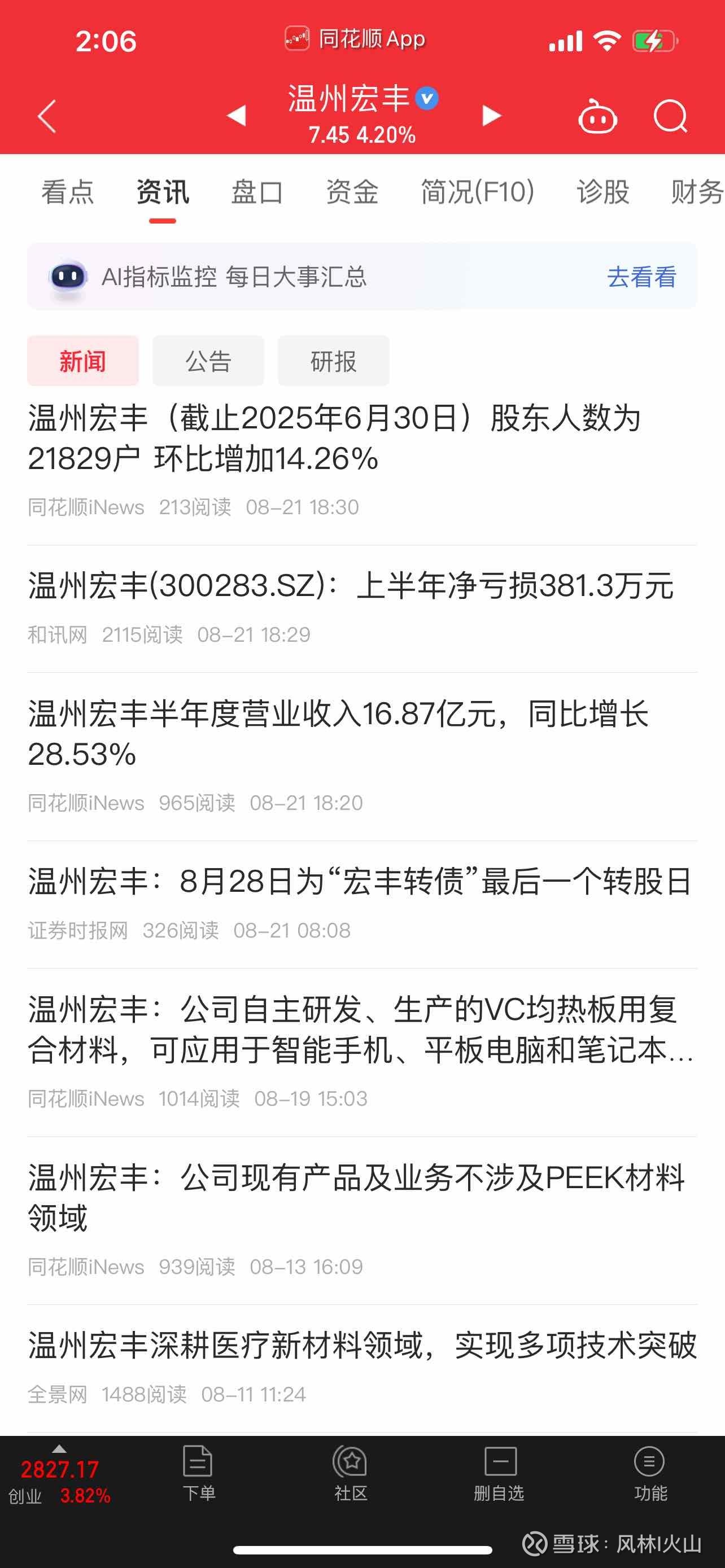Open 社区 in the bottom bar
725x1568 pixels.
(x=351, y=1473)
